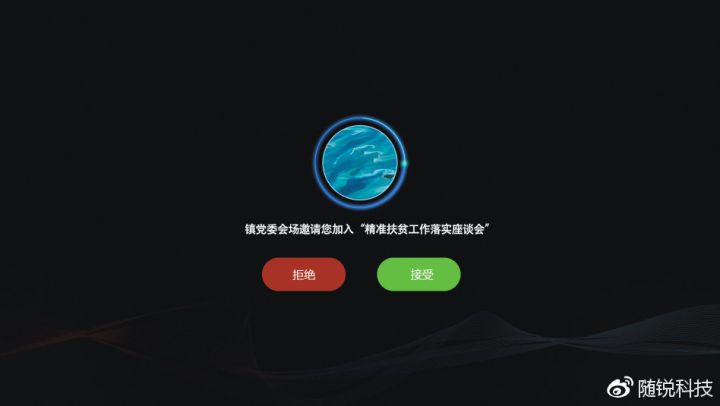Tap 拒绝 to decline the meeting invitation
Viewport: 720px width, 406px height.
click(303, 274)
